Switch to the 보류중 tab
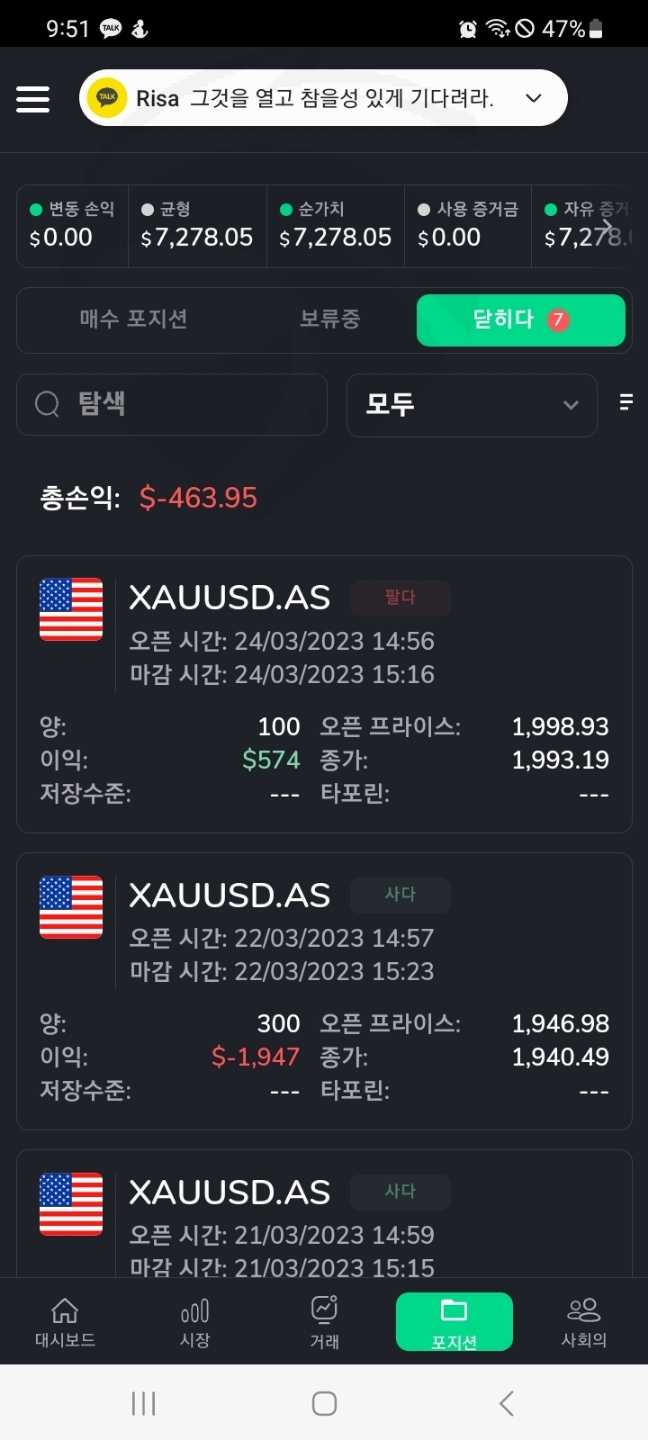648x1440 pixels. 330,319
